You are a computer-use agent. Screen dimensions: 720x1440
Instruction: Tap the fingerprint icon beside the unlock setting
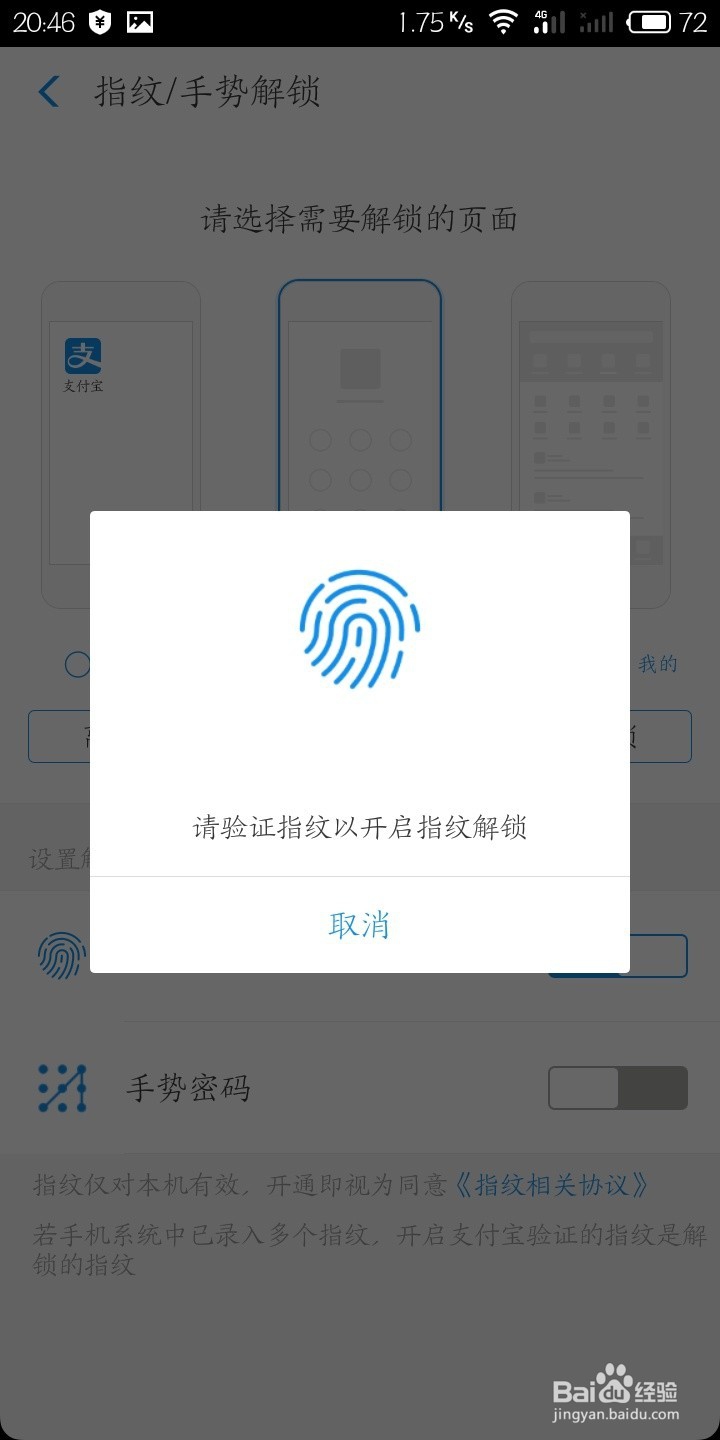[62, 955]
